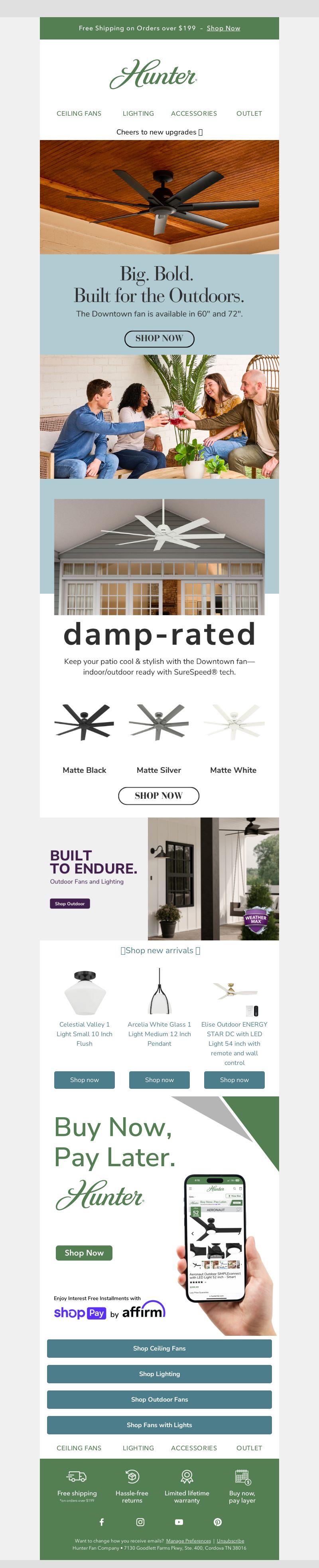Image resolution: width=319 pixels, height=1568 pixels.
Task: Tap the Shop Now free shipping link
Action: (223, 28)
